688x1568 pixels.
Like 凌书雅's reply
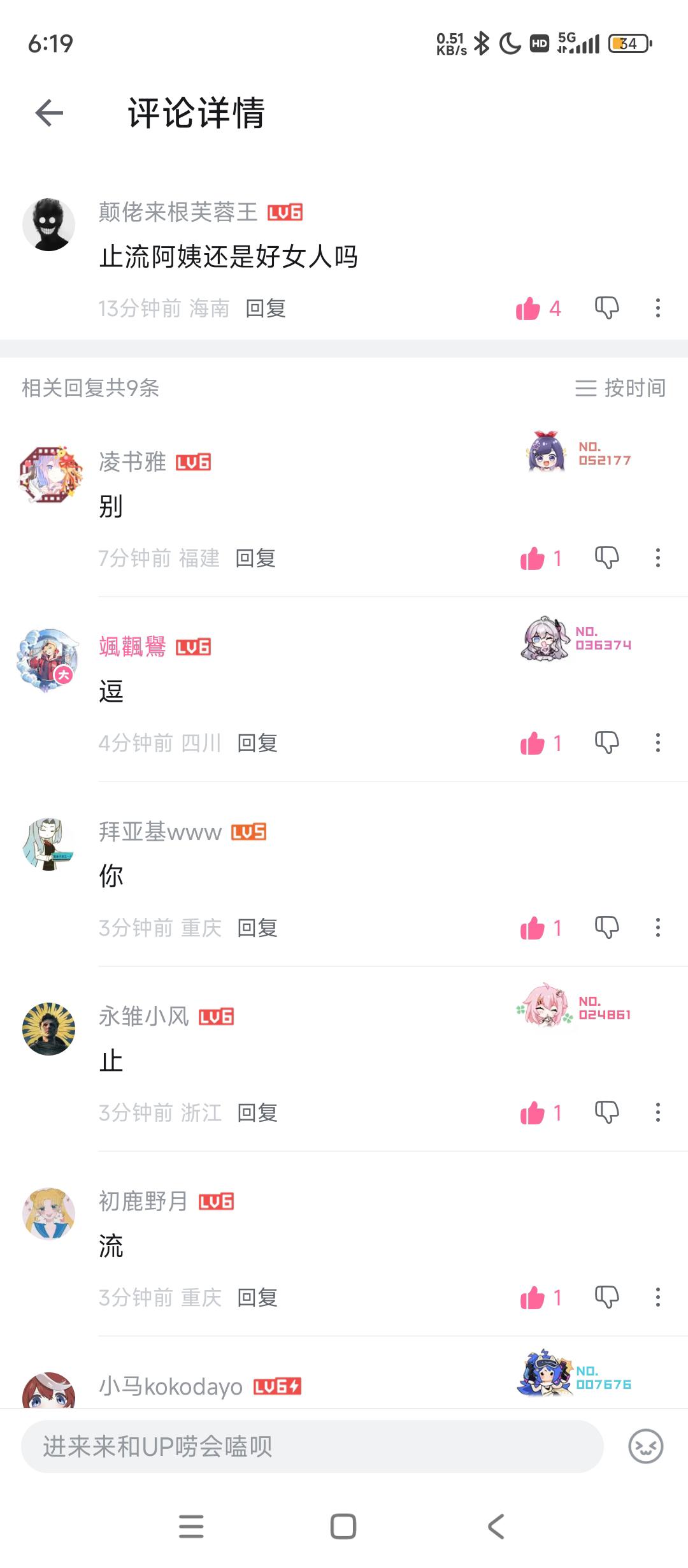click(x=533, y=558)
